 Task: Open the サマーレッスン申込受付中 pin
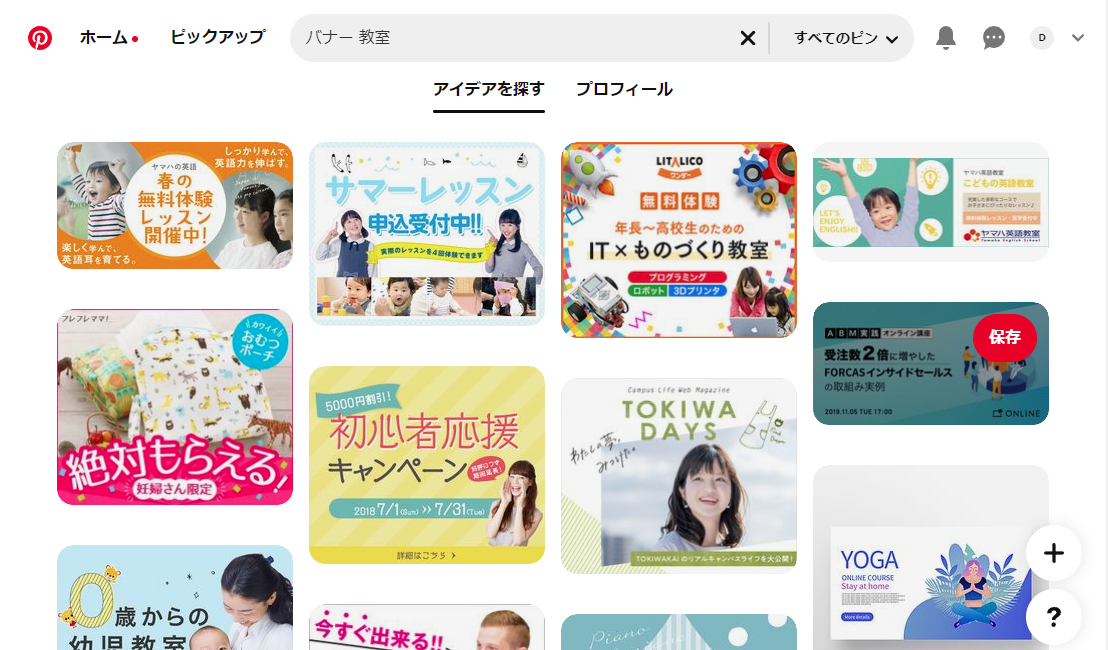click(x=427, y=233)
